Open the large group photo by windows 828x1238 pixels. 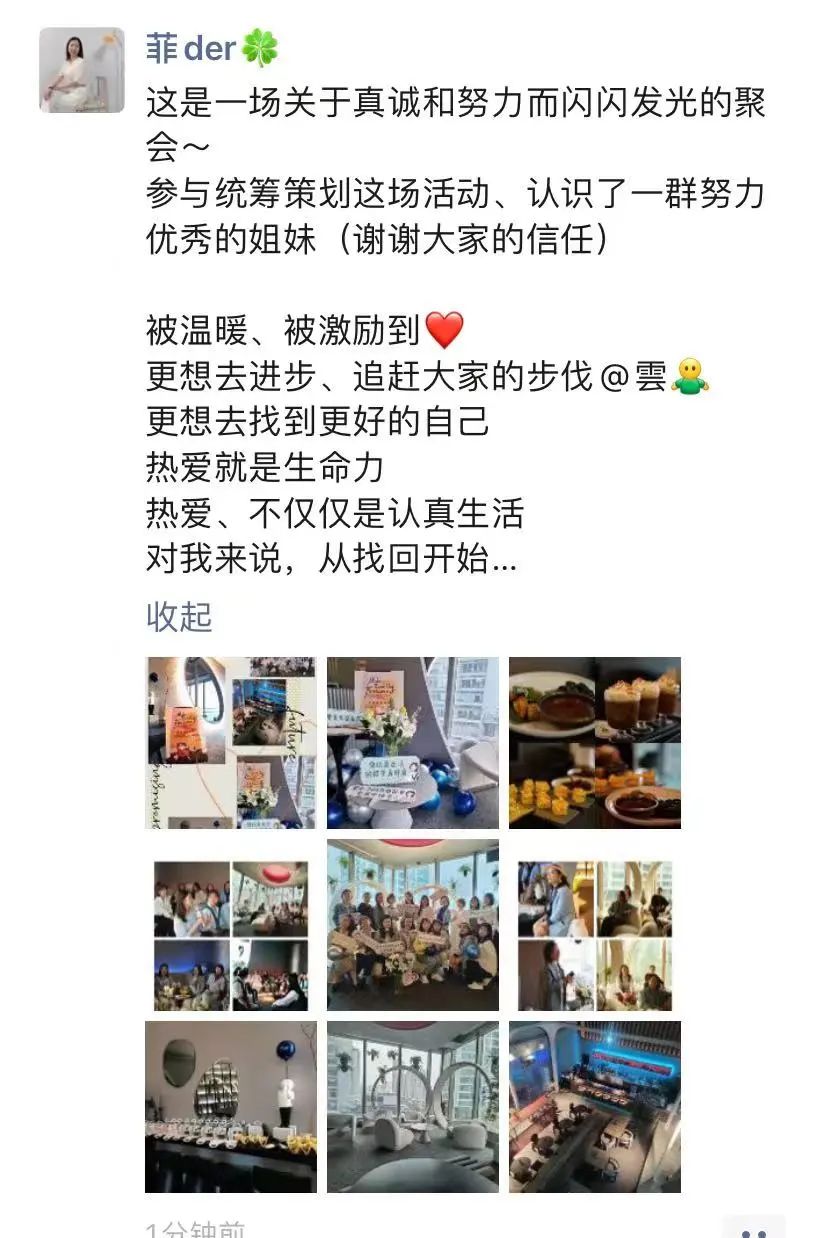point(413,924)
